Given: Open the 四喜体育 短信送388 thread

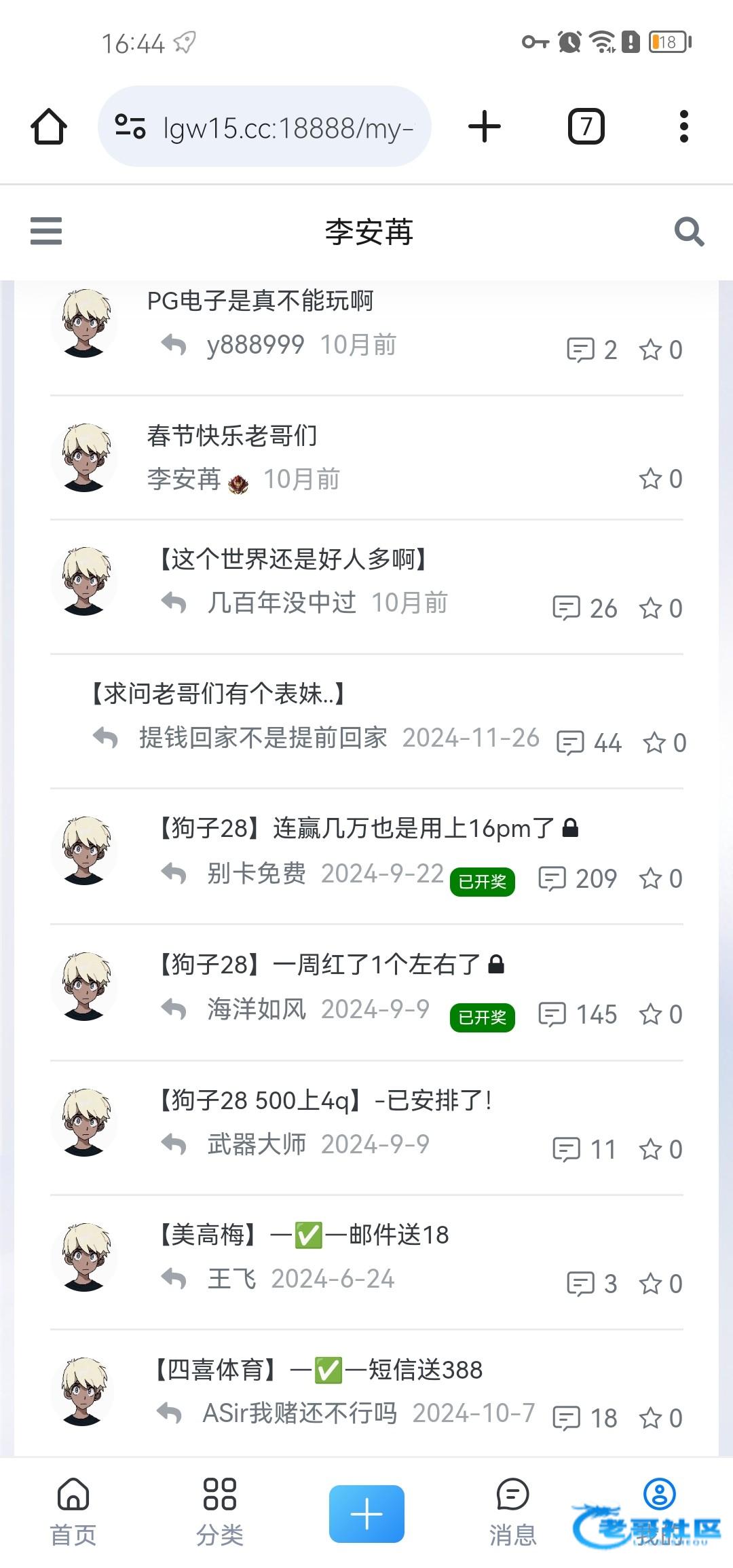Looking at the screenshot, I should coord(318,1370).
